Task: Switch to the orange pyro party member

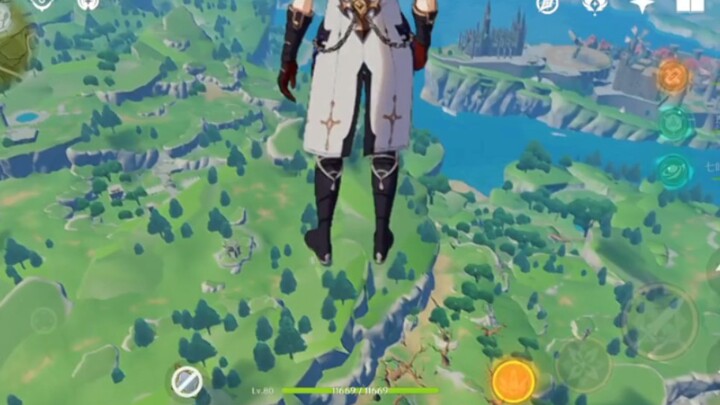Action: [673, 76]
